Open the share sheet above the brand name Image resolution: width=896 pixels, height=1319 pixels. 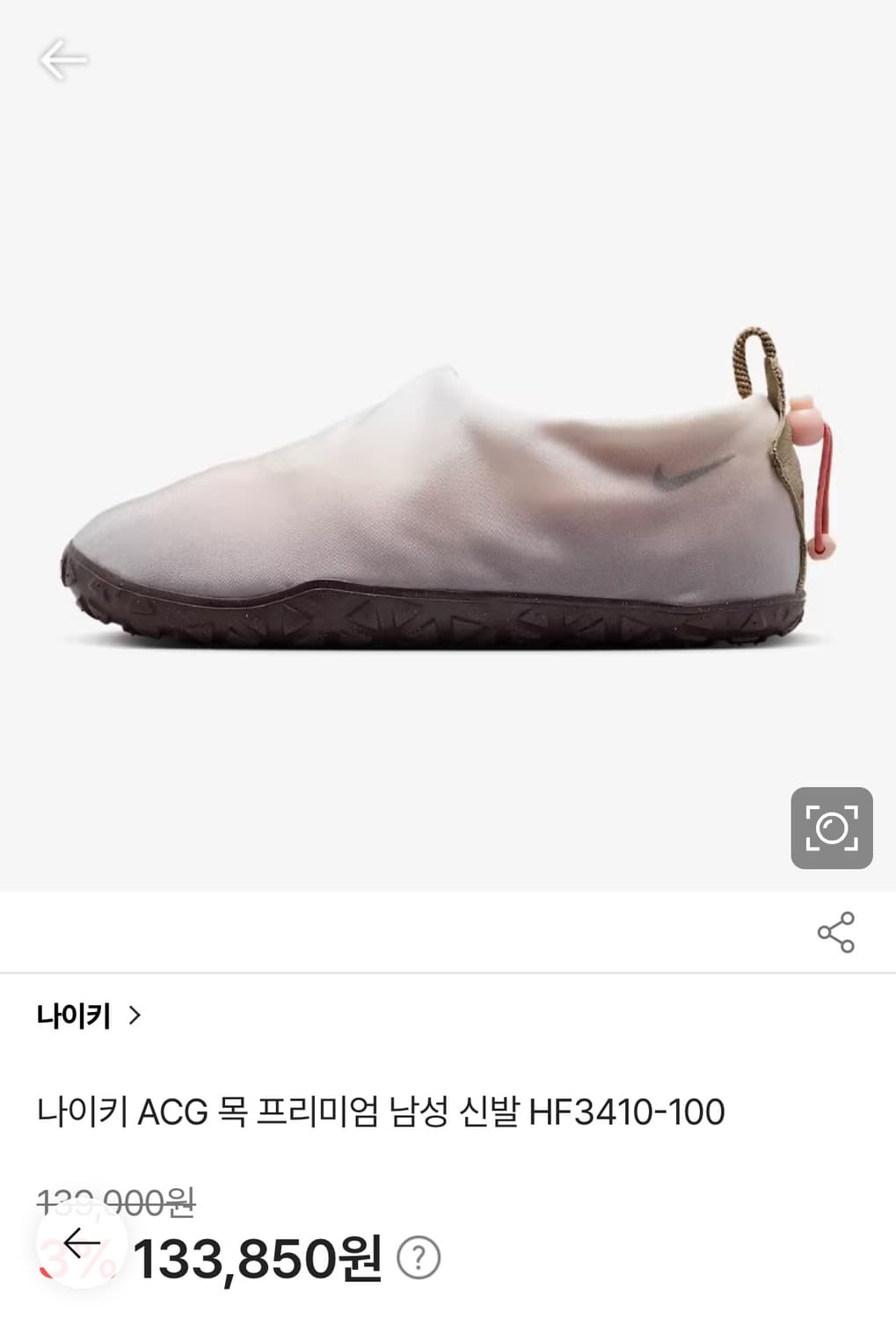pos(836,933)
